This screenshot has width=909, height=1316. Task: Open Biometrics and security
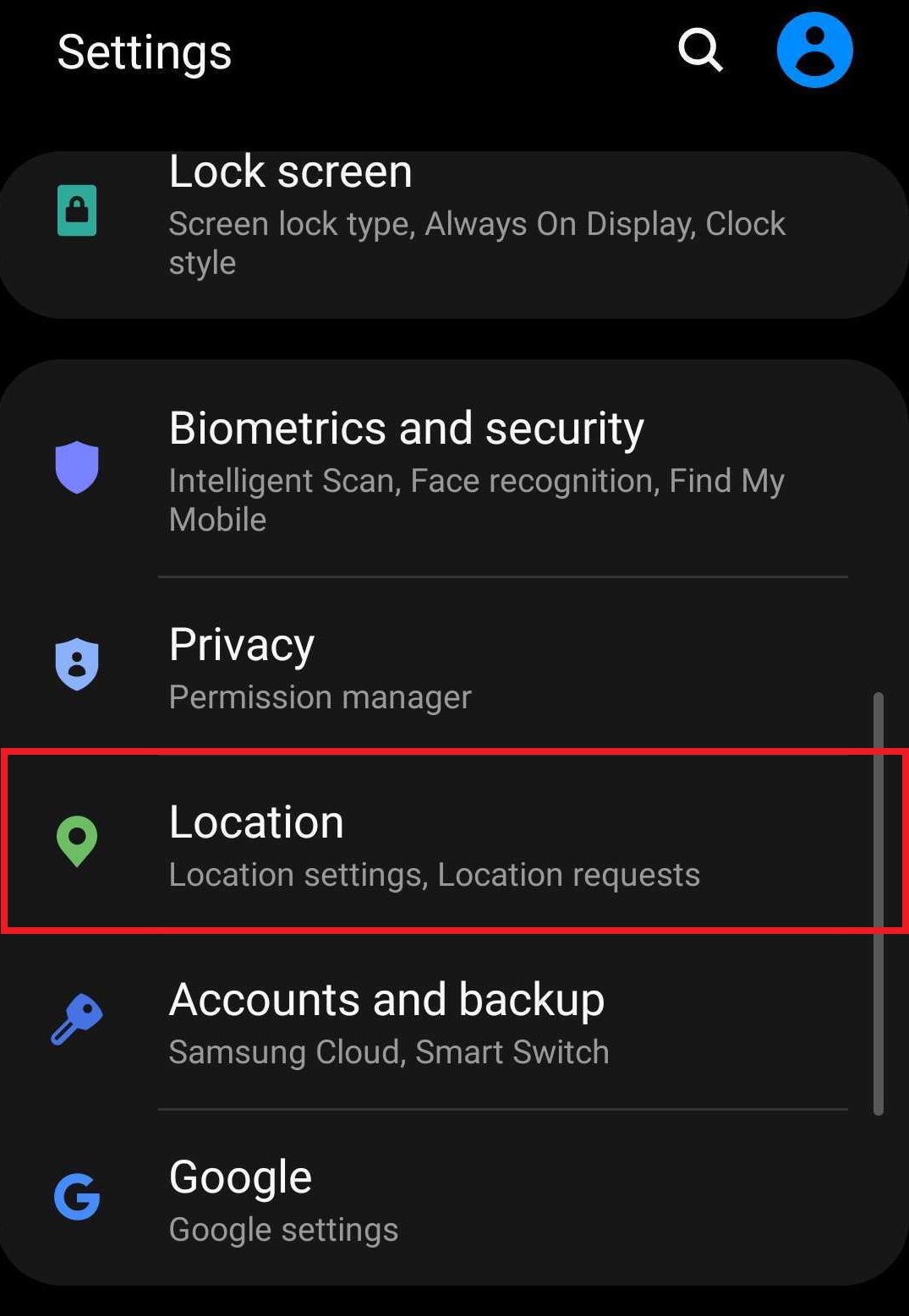[453, 470]
